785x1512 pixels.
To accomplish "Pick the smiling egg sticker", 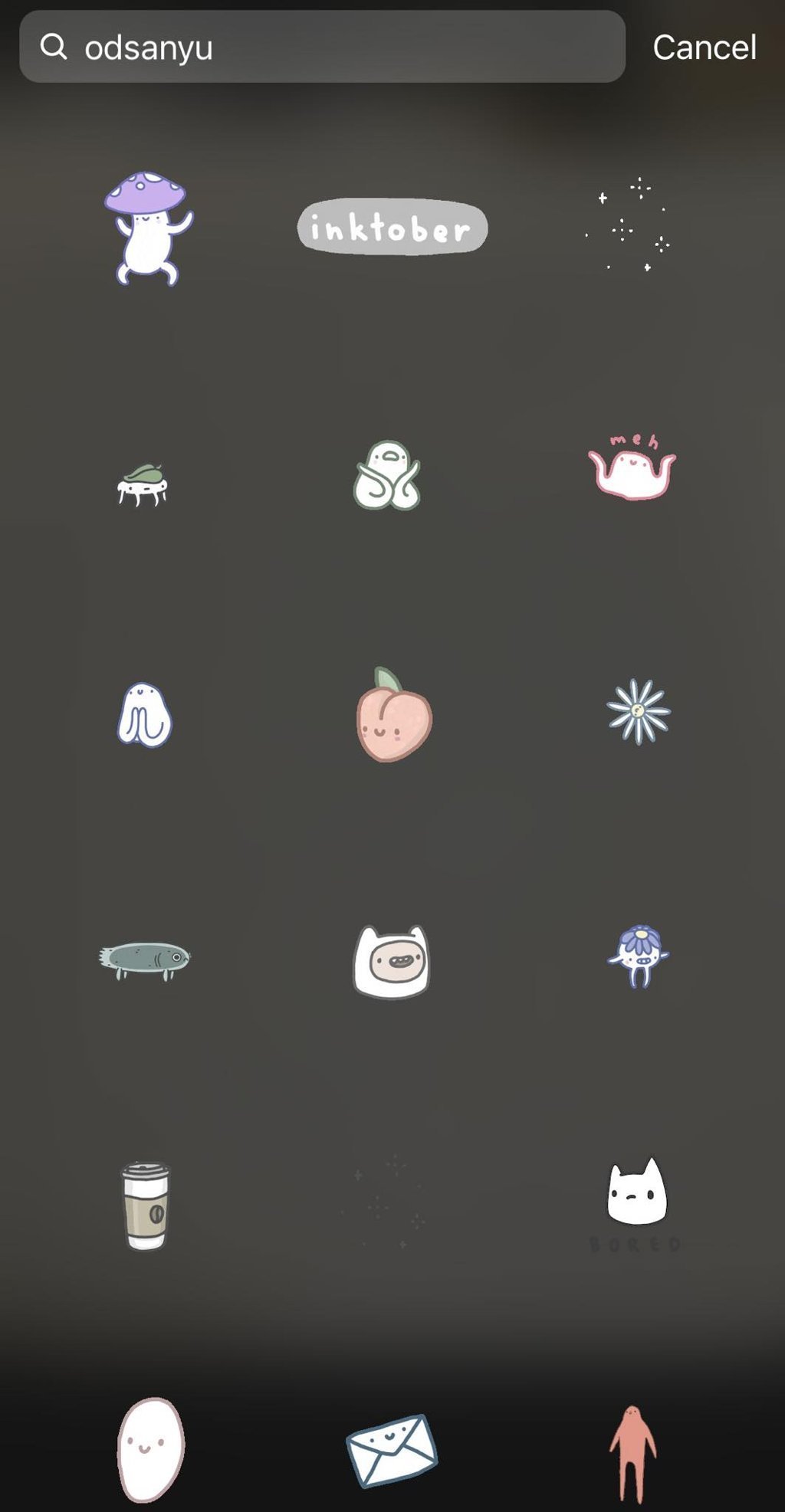I will 151,1448.
